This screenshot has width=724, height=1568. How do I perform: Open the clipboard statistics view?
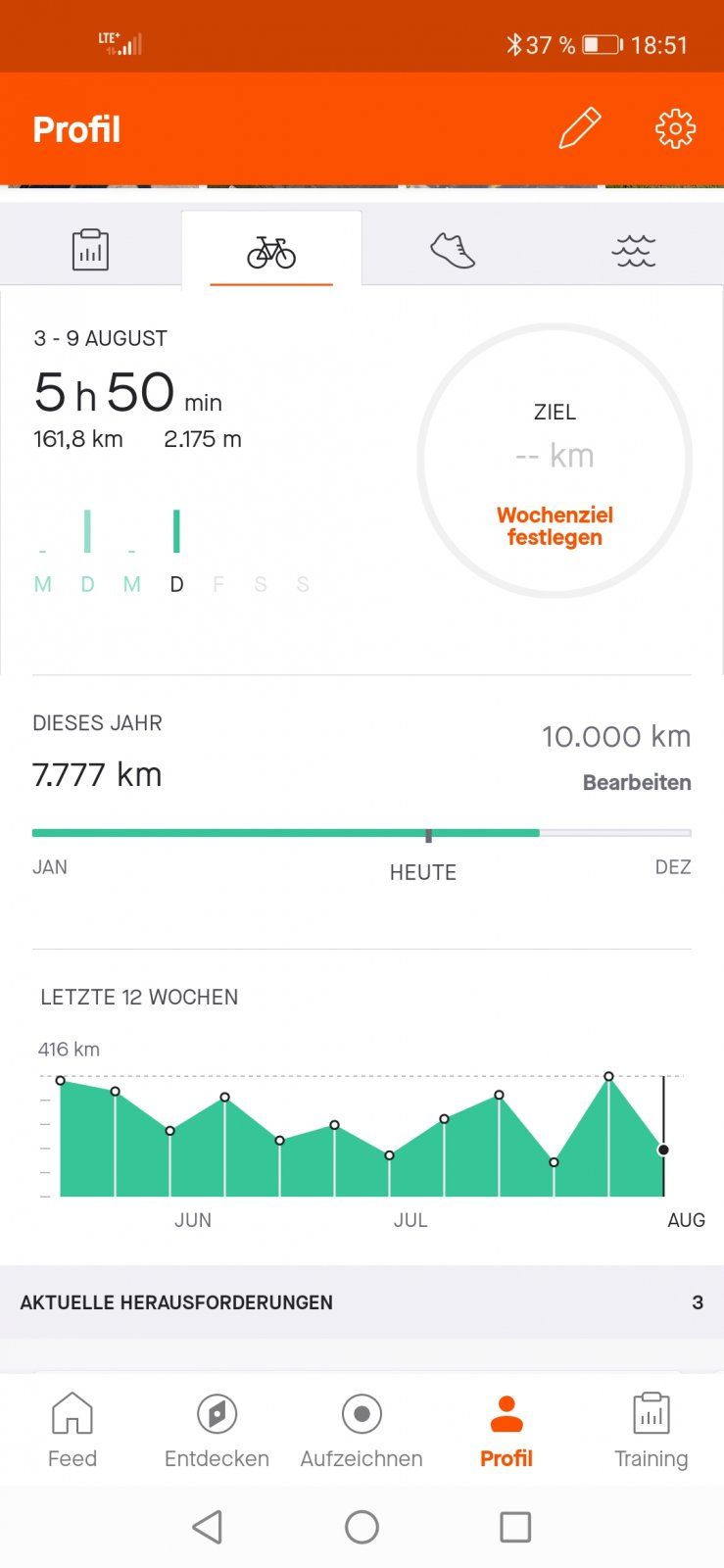coord(90,249)
